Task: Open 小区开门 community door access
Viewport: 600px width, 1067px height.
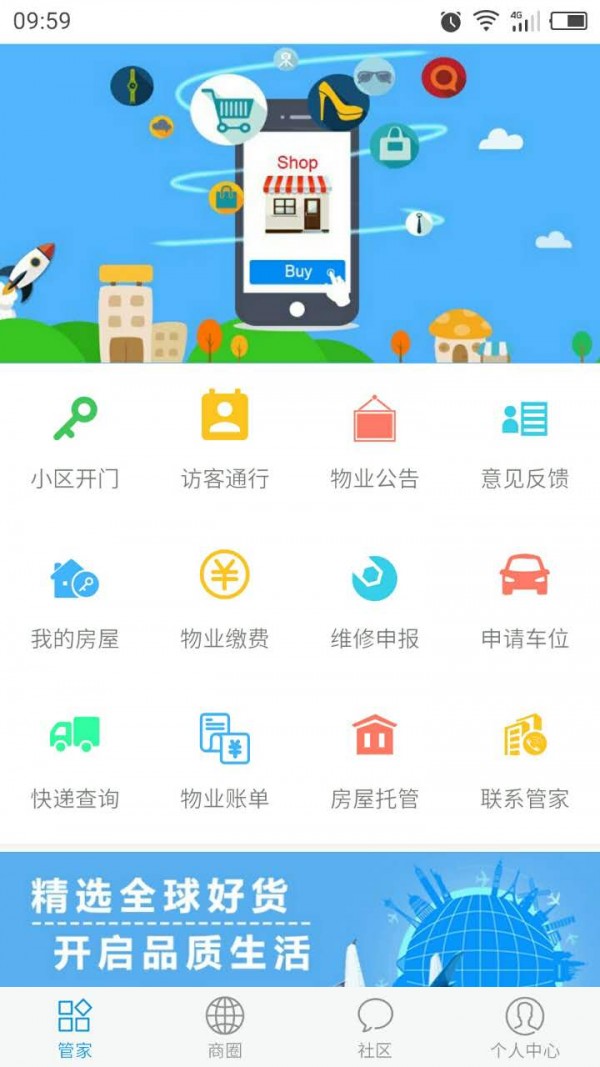Action: click(x=75, y=438)
